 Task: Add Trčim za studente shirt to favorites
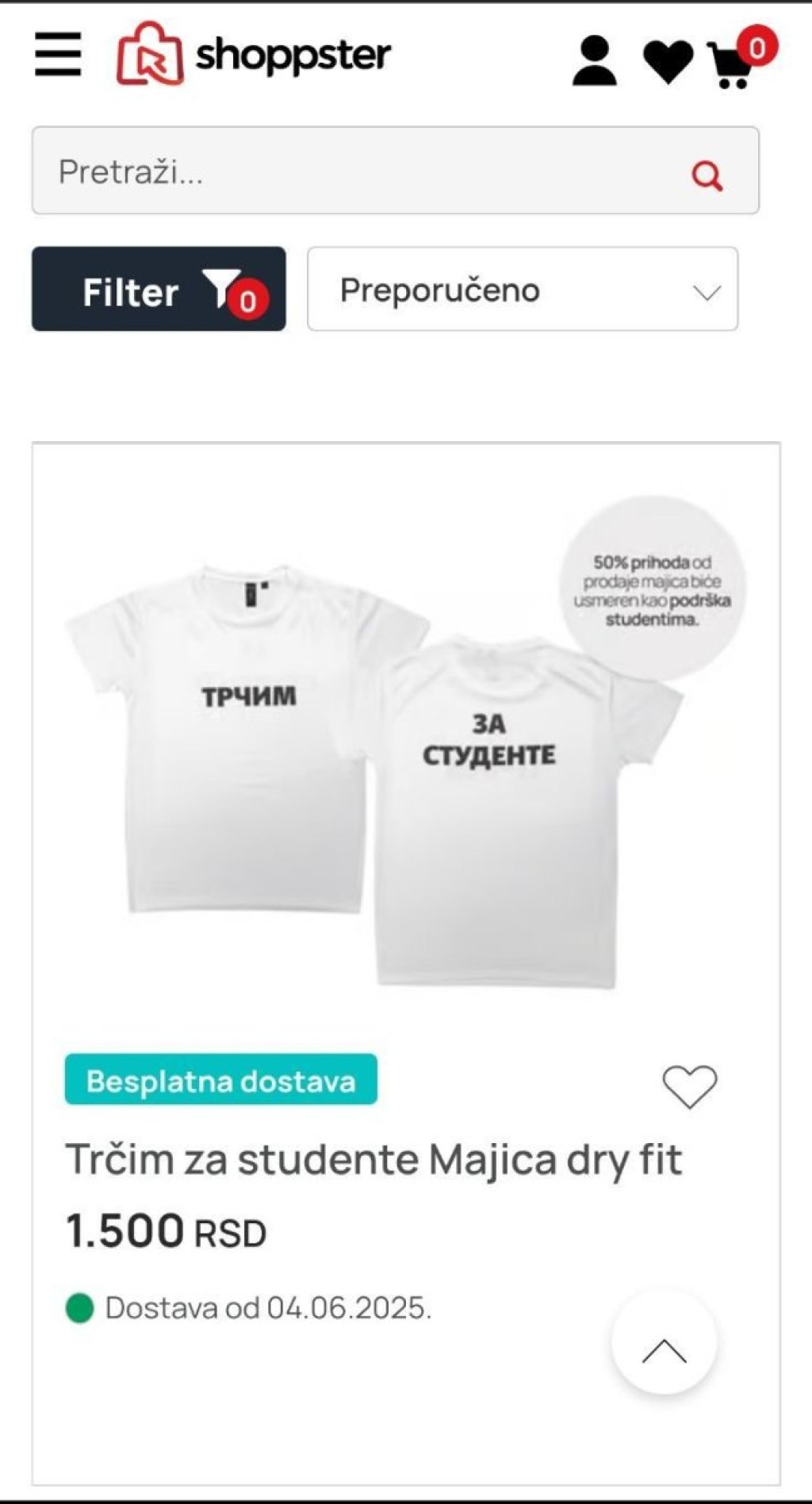pyautogui.click(x=689, y=1086)
